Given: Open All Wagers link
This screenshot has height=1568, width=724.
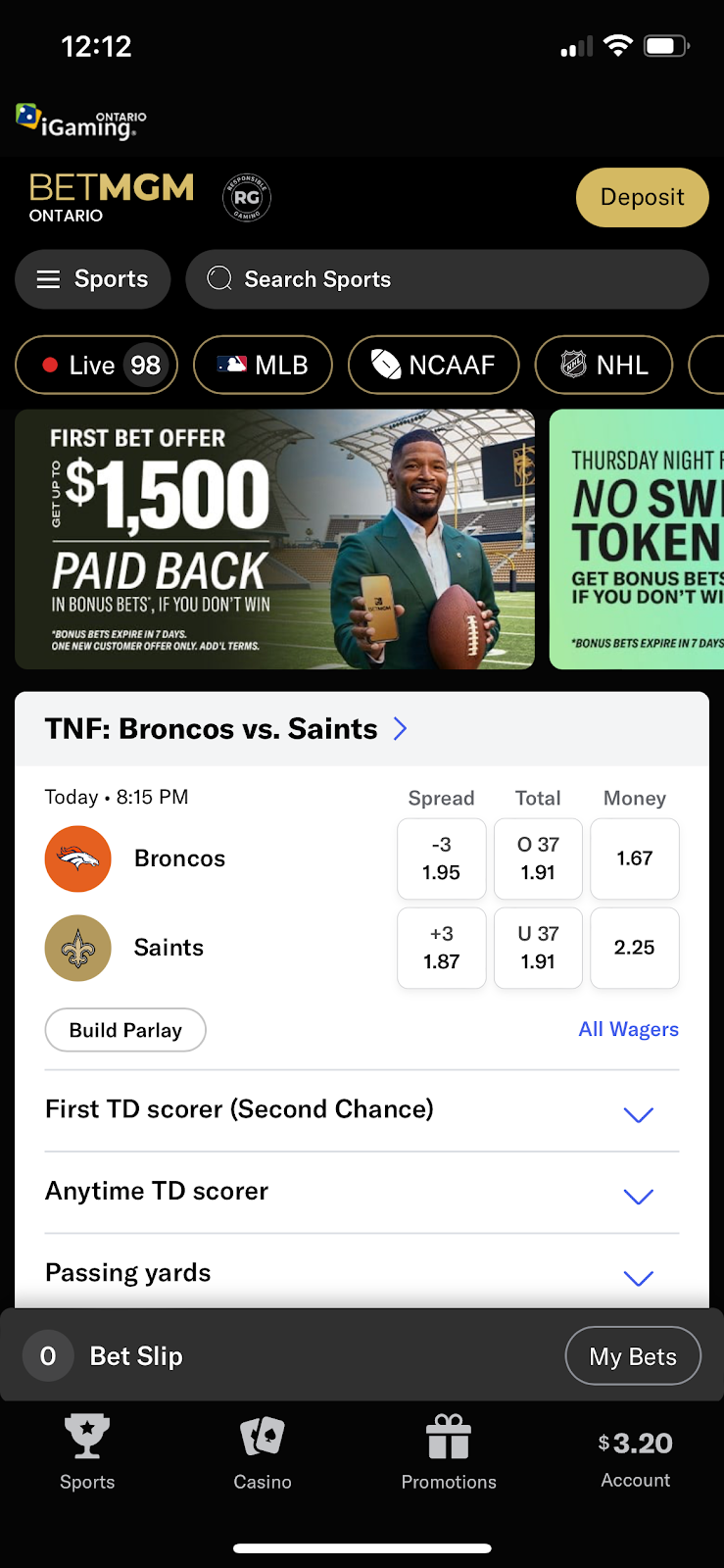Looking at the screenshot, I should coord(628,1029).
